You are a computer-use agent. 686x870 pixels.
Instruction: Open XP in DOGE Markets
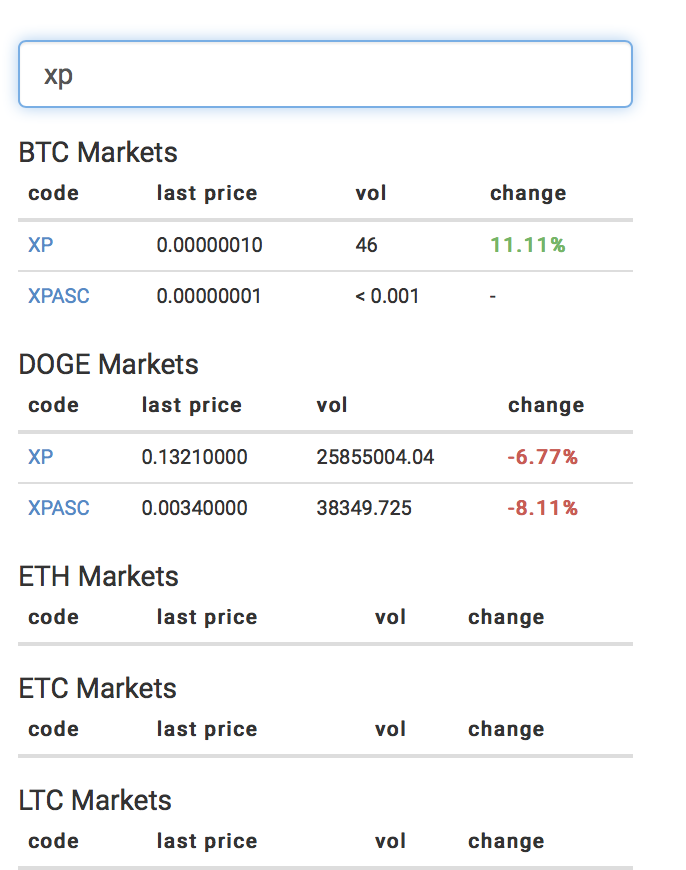pyautogui.click(x=41, y=457)
